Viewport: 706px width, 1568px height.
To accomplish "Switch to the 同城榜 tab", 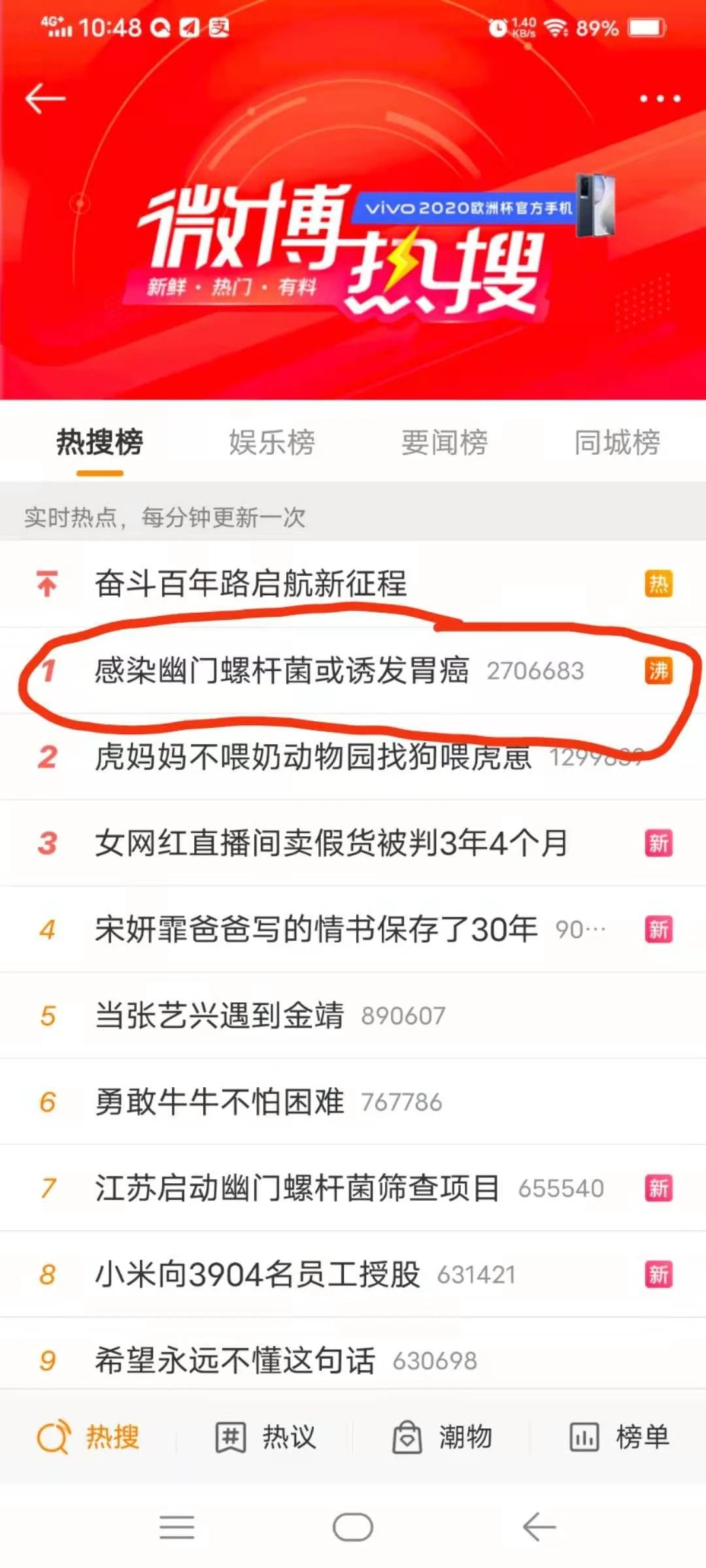I will pos(616,442).
